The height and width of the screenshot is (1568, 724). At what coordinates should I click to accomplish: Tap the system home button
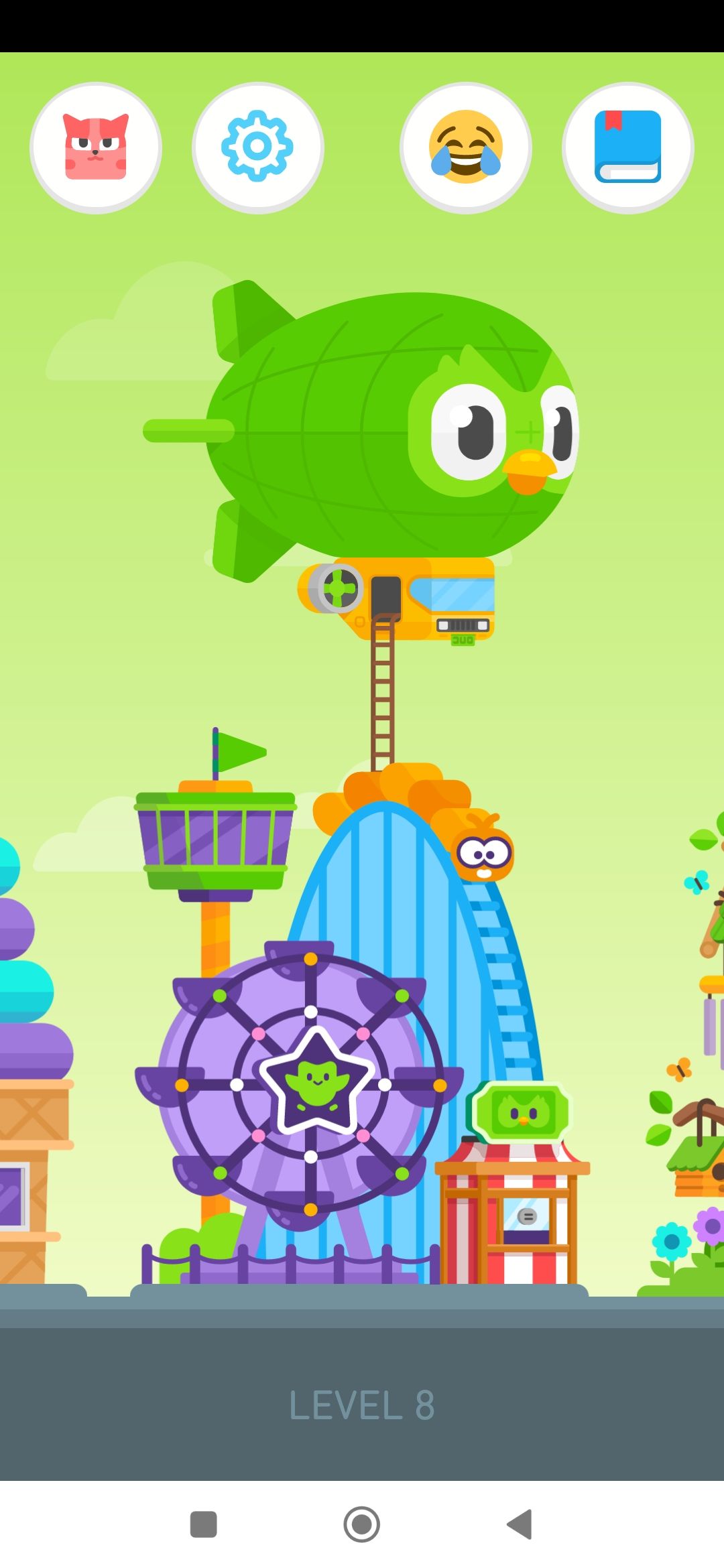[x=362, y=1524]
